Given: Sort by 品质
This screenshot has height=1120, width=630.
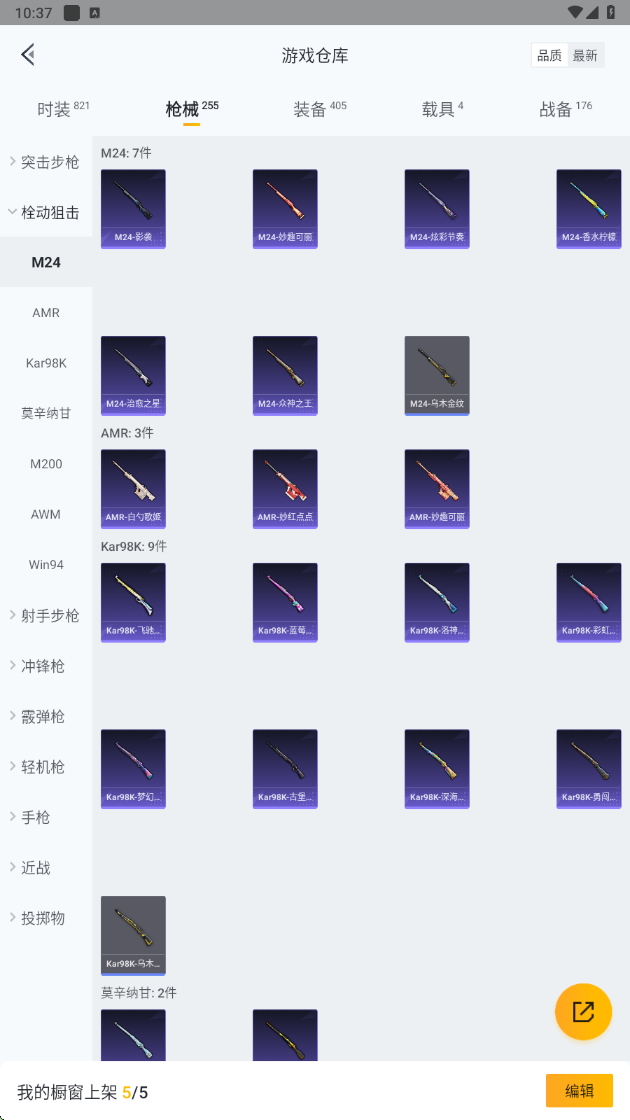Looking at the screenshot, I should tap(549, 56).
